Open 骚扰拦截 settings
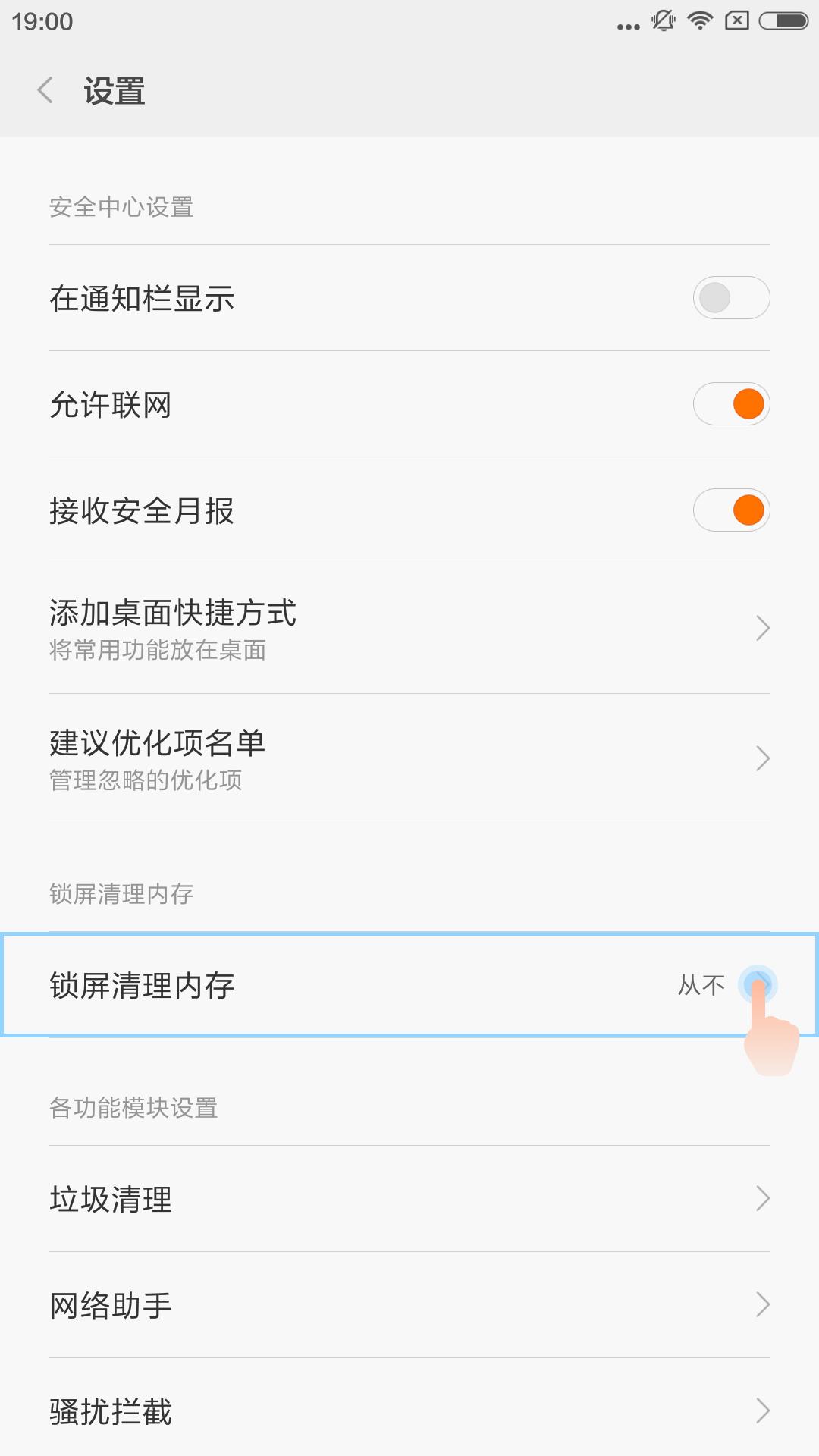Viewport: 819px width, 1456px height. pyautogui.click(x=409, y=1411)
